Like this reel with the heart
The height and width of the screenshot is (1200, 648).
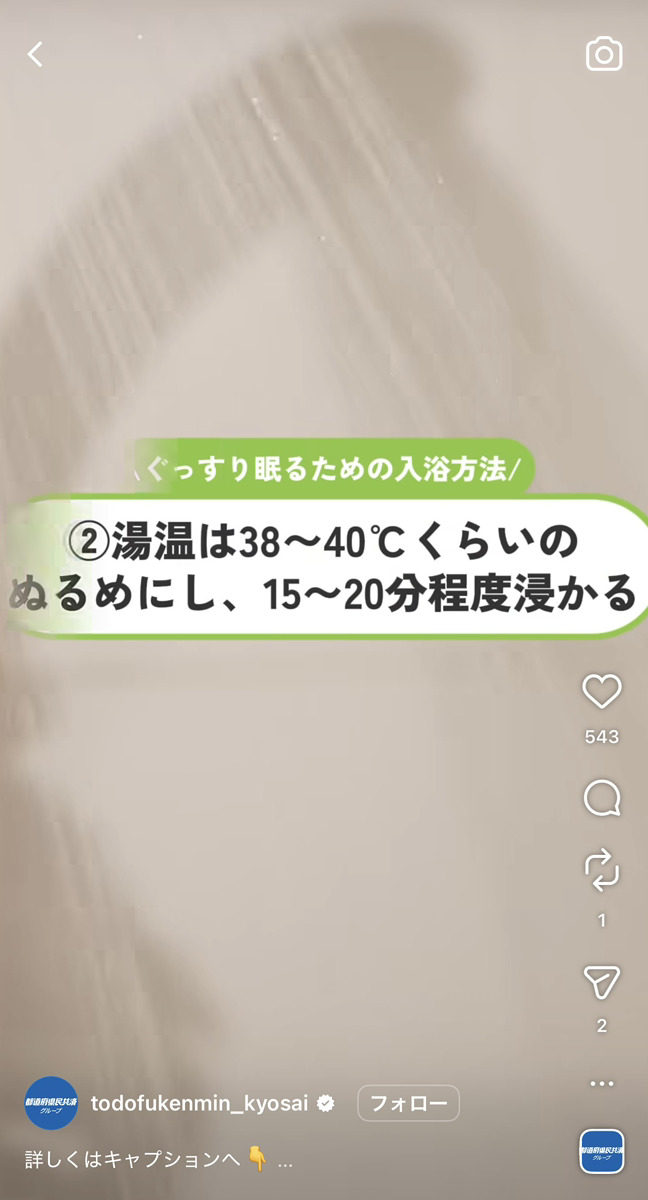pyautogui.click(x=602, y=692)
